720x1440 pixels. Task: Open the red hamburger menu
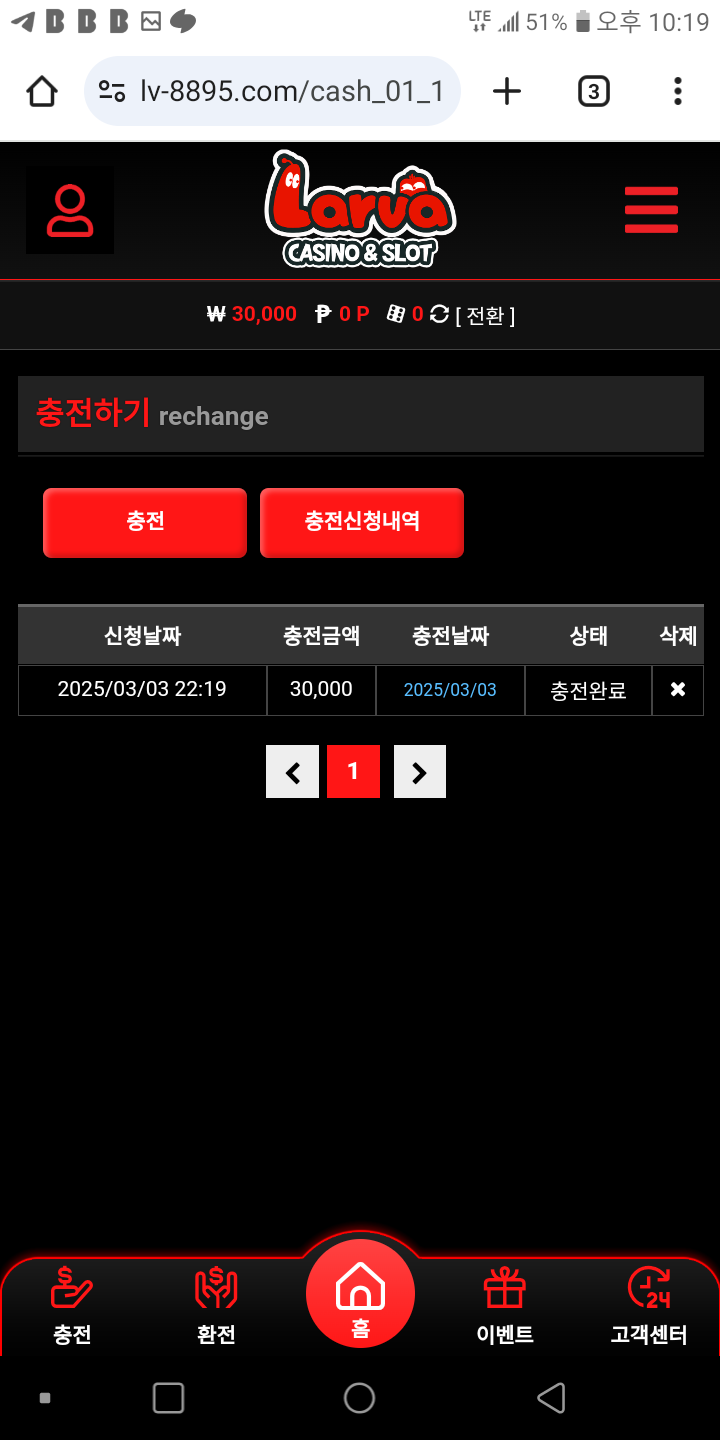[x=651, y=210]
